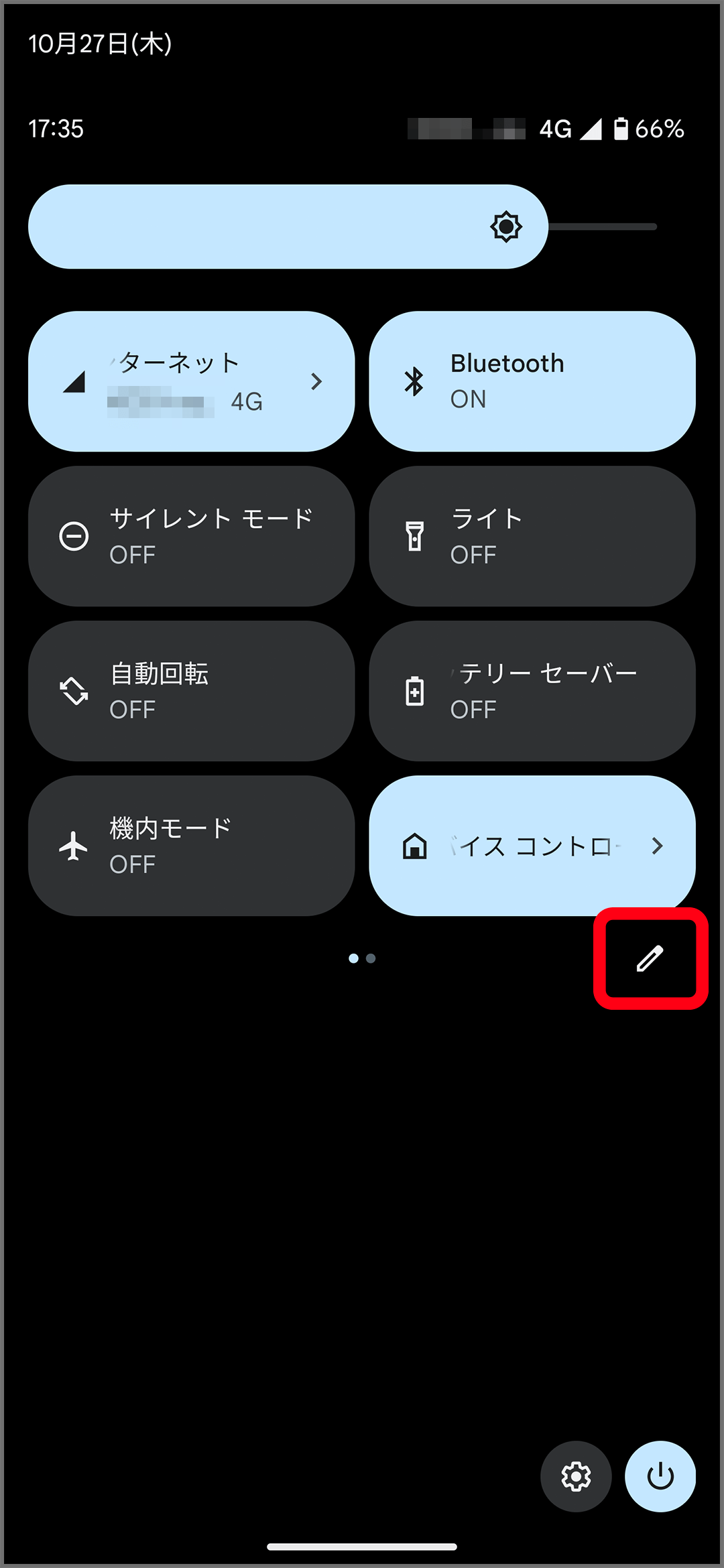This screenshot has width=724, height=1568.
Task: Enable 機内モード airplane mode
Action: [x=192, y=846]
